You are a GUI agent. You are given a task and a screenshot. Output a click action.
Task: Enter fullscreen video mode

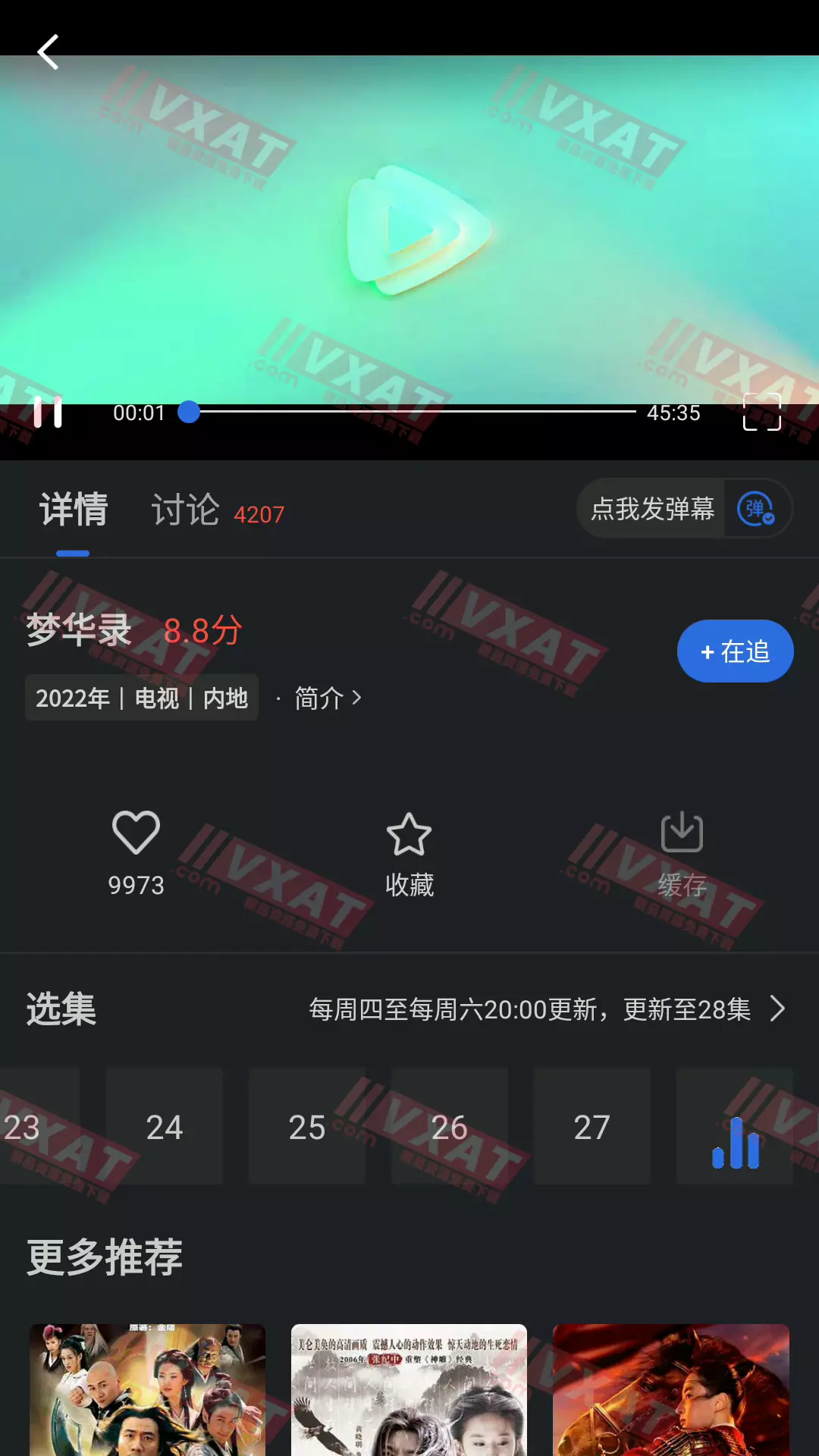[x=761, y=412]
